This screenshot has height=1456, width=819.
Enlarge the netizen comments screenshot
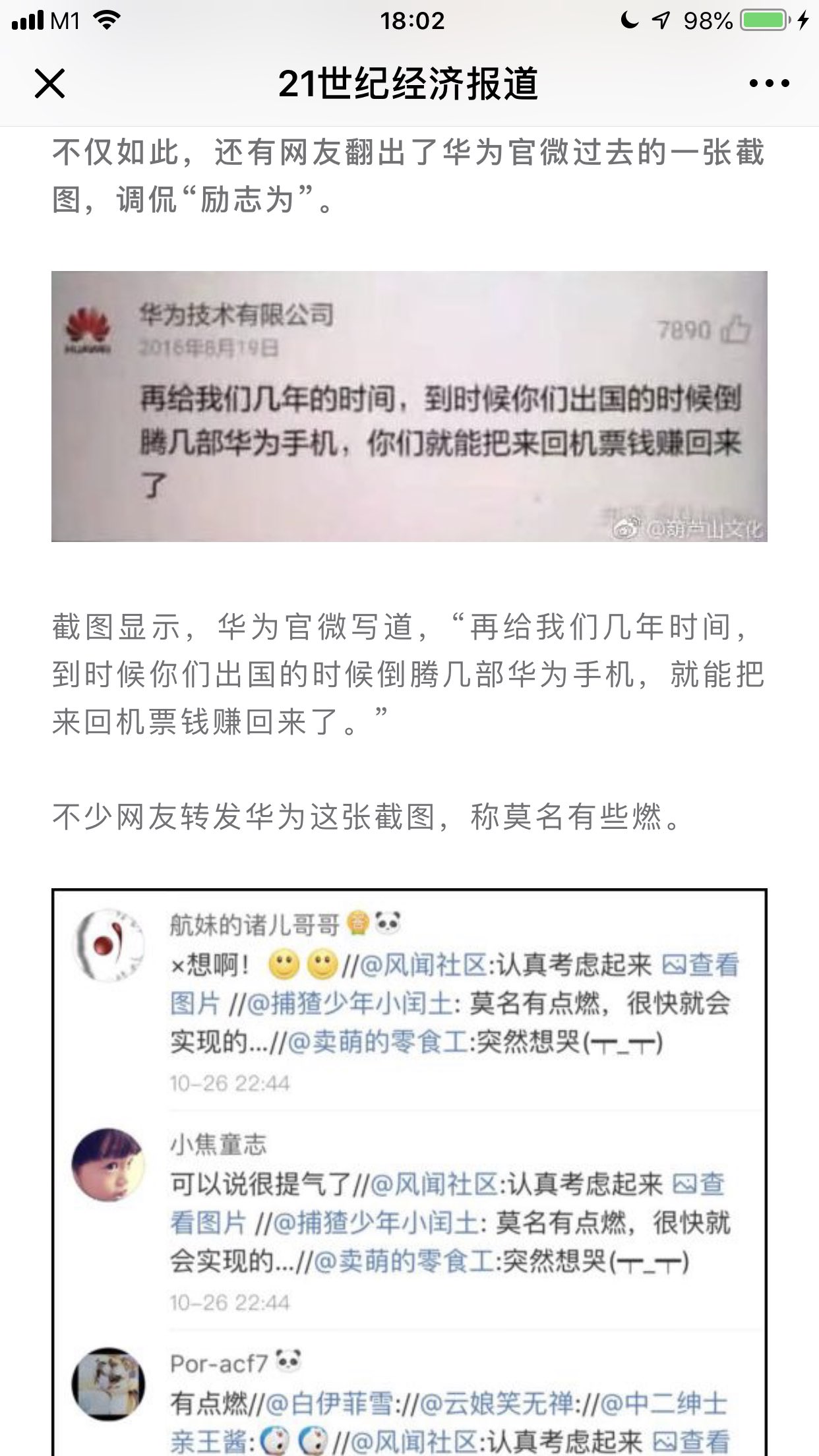point(409,1172)
